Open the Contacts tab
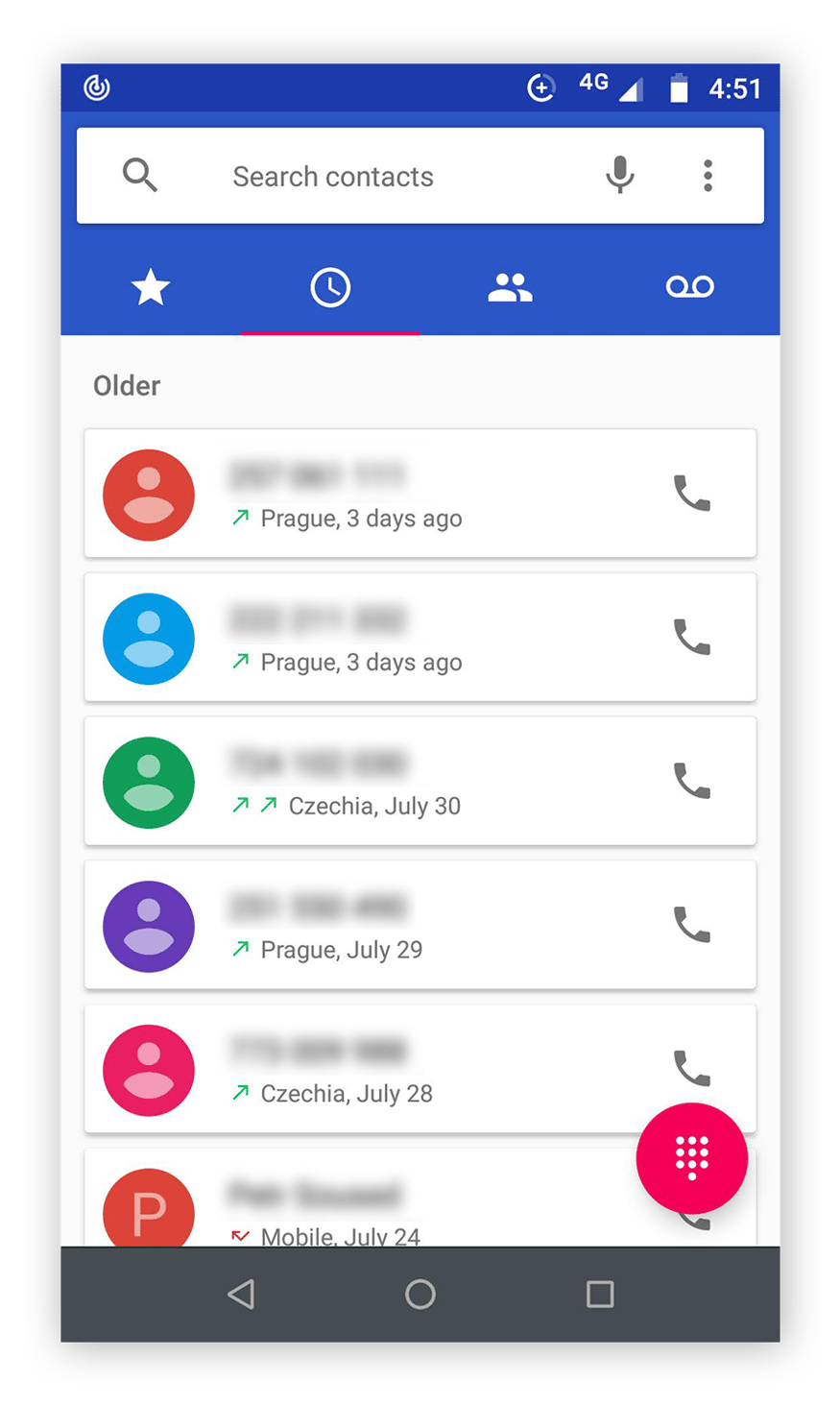Image resolution: width=840 pixels, height=1405 pixels. click(x=510, y=286)
